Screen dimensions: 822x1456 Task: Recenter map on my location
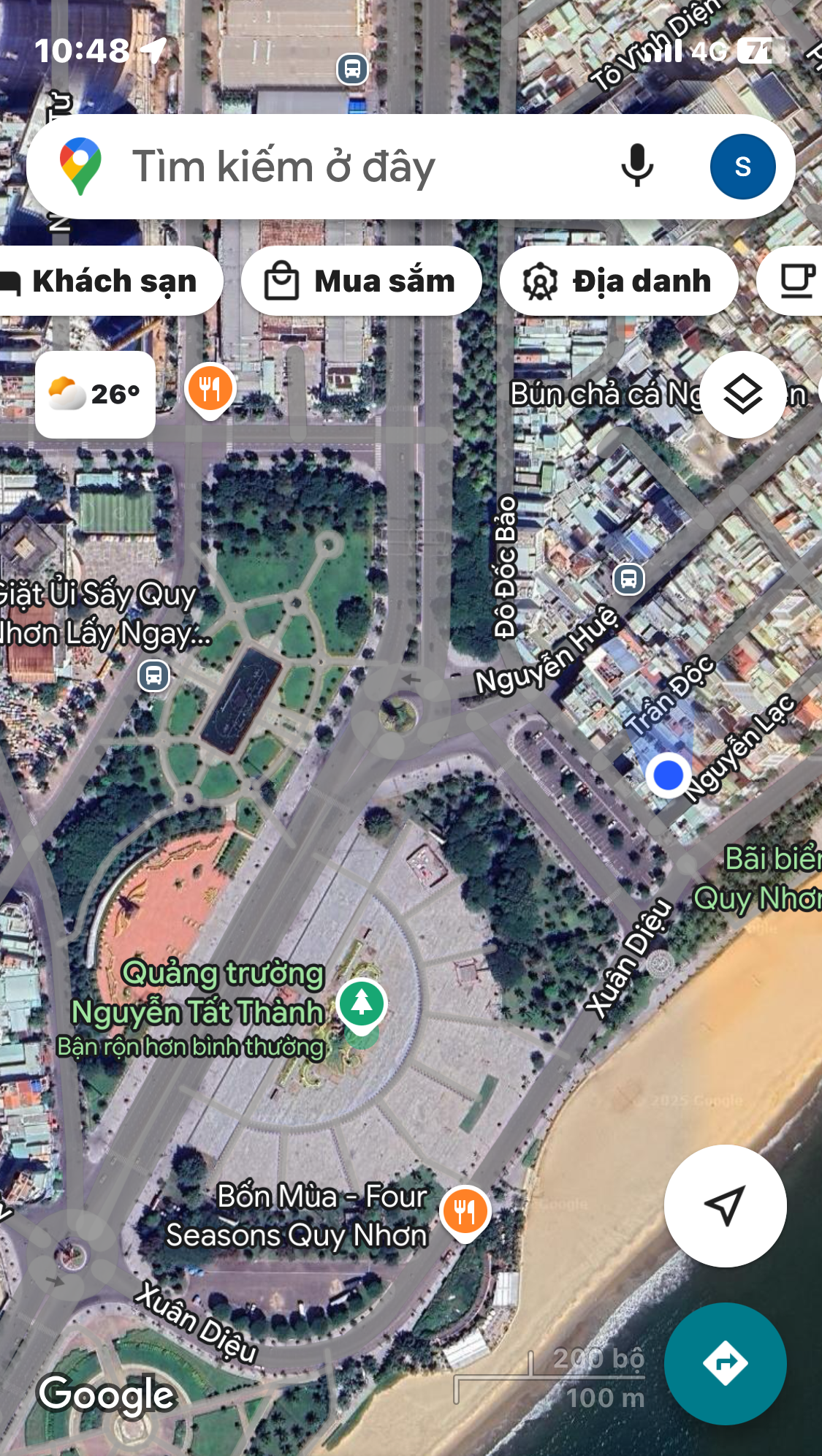[725, 1206]
